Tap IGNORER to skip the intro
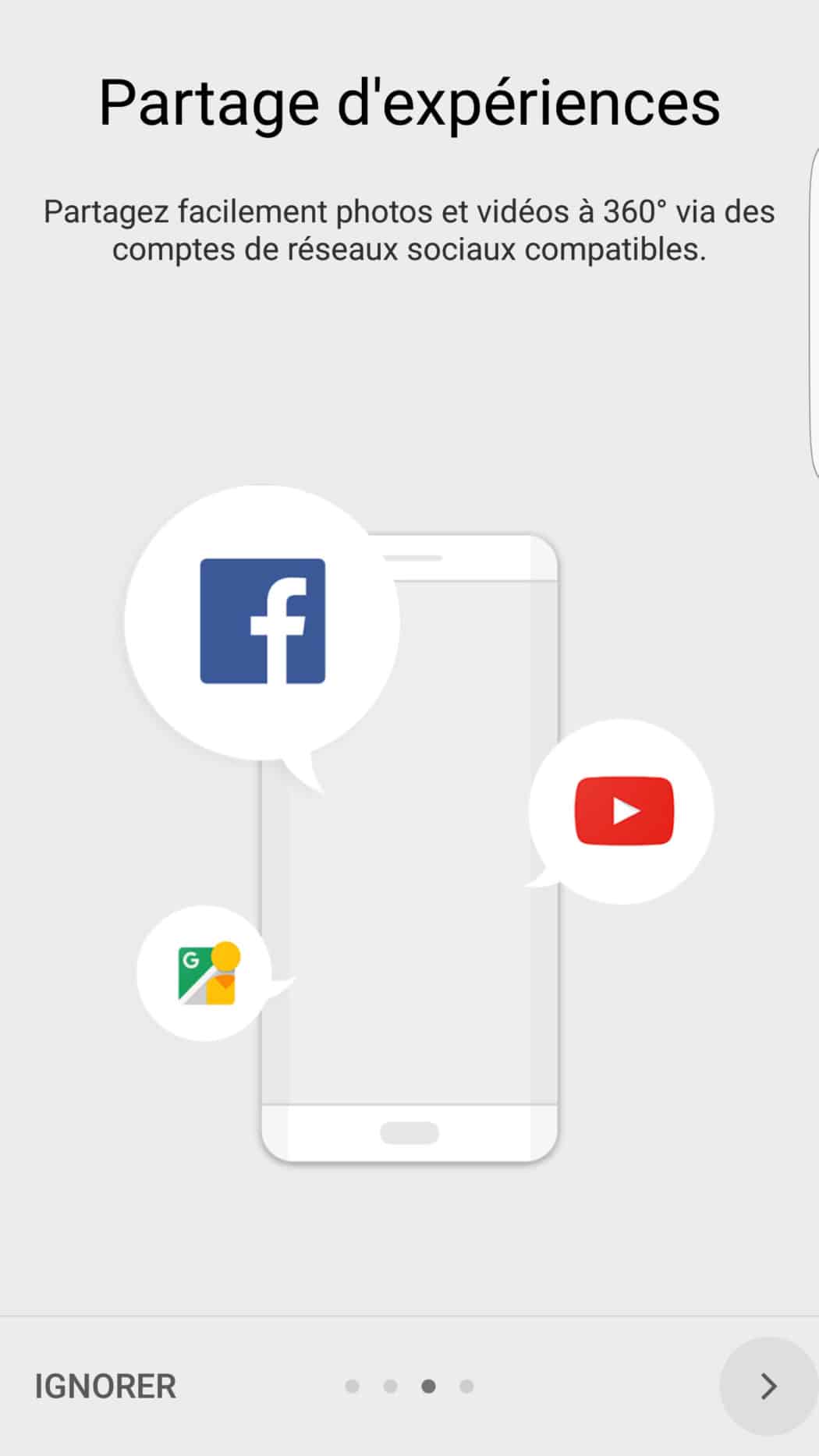819x1456 pixels. 105,1387
